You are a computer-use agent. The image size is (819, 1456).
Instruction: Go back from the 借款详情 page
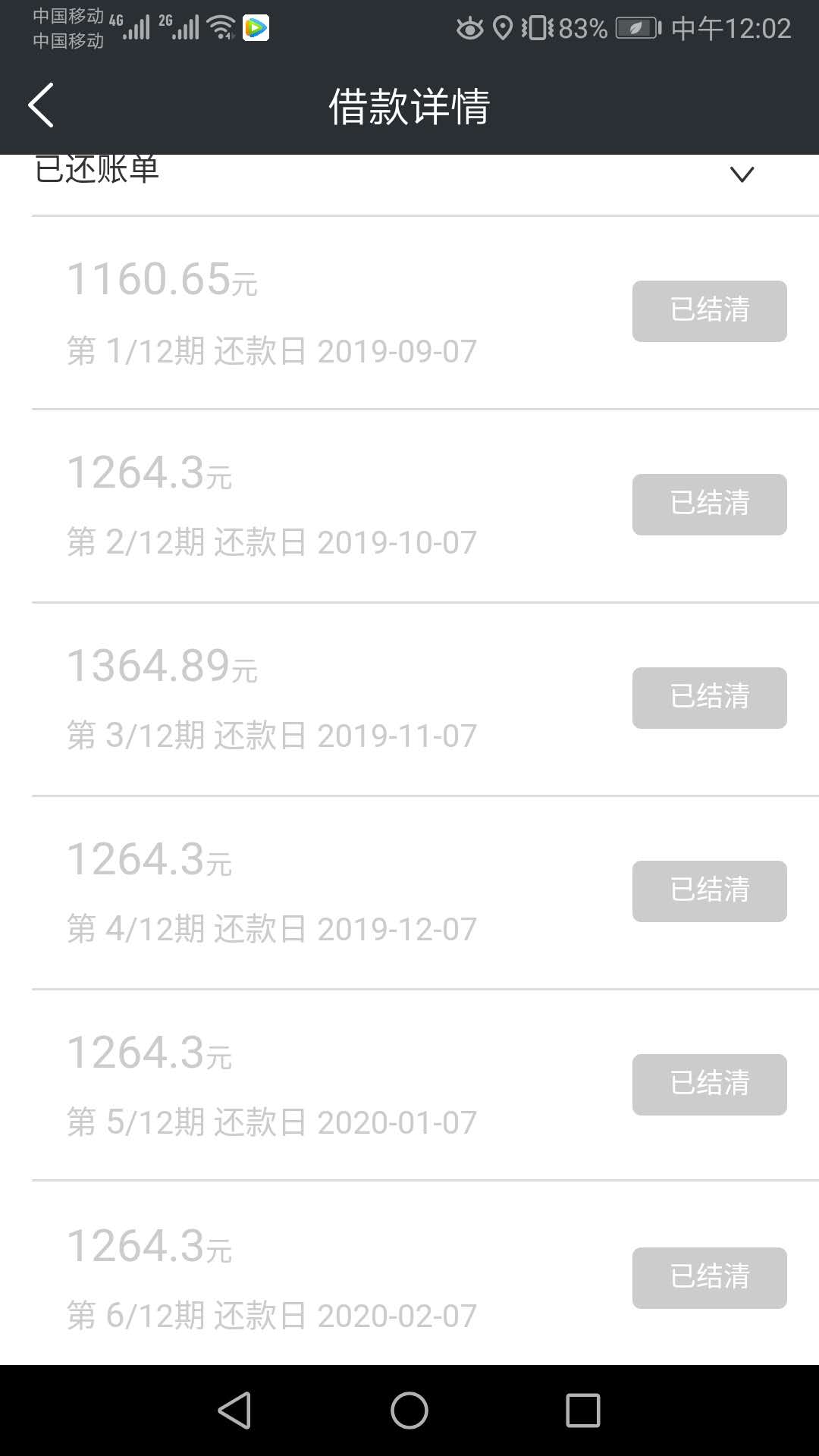pyautogui.click(x=41, y=105)
